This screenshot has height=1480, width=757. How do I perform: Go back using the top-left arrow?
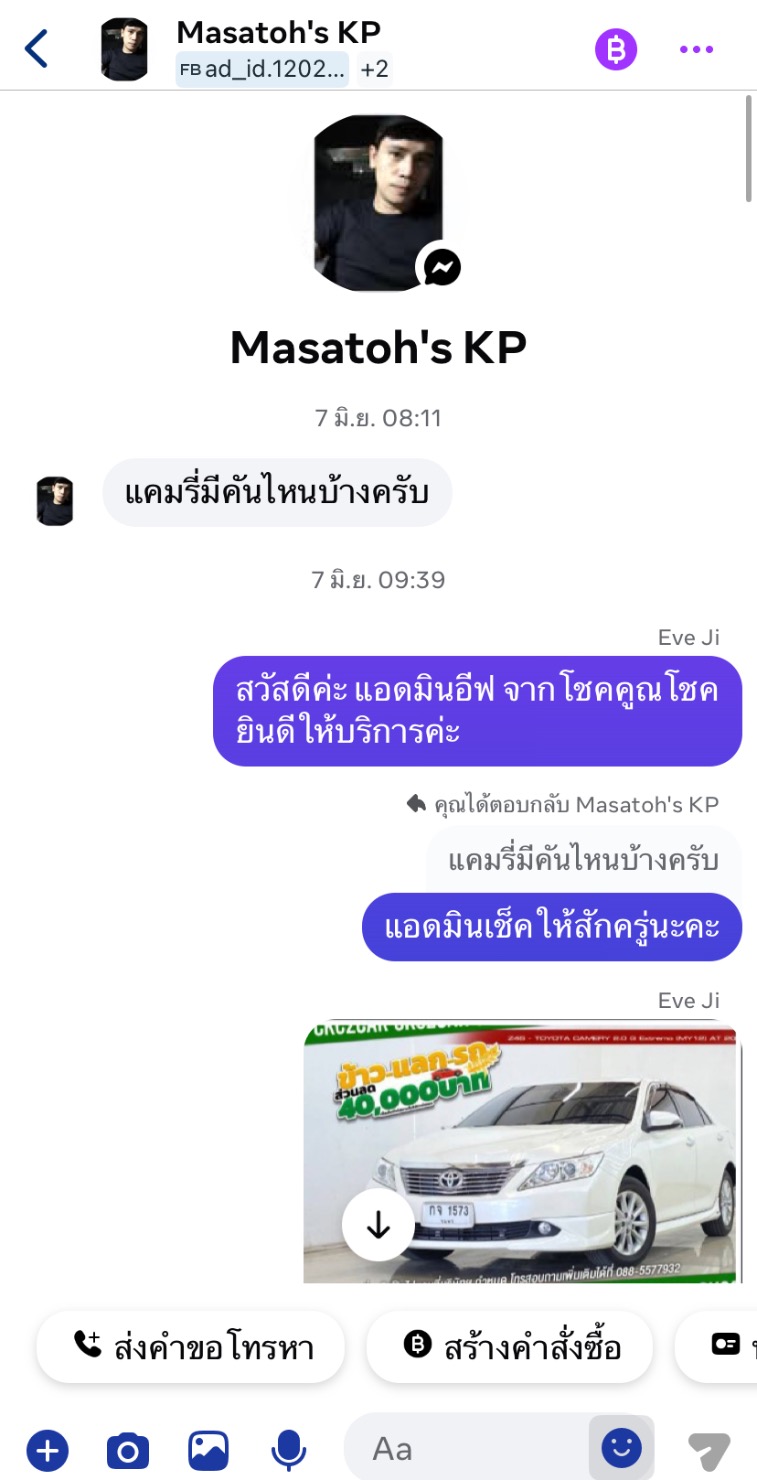tap(36, 48)
